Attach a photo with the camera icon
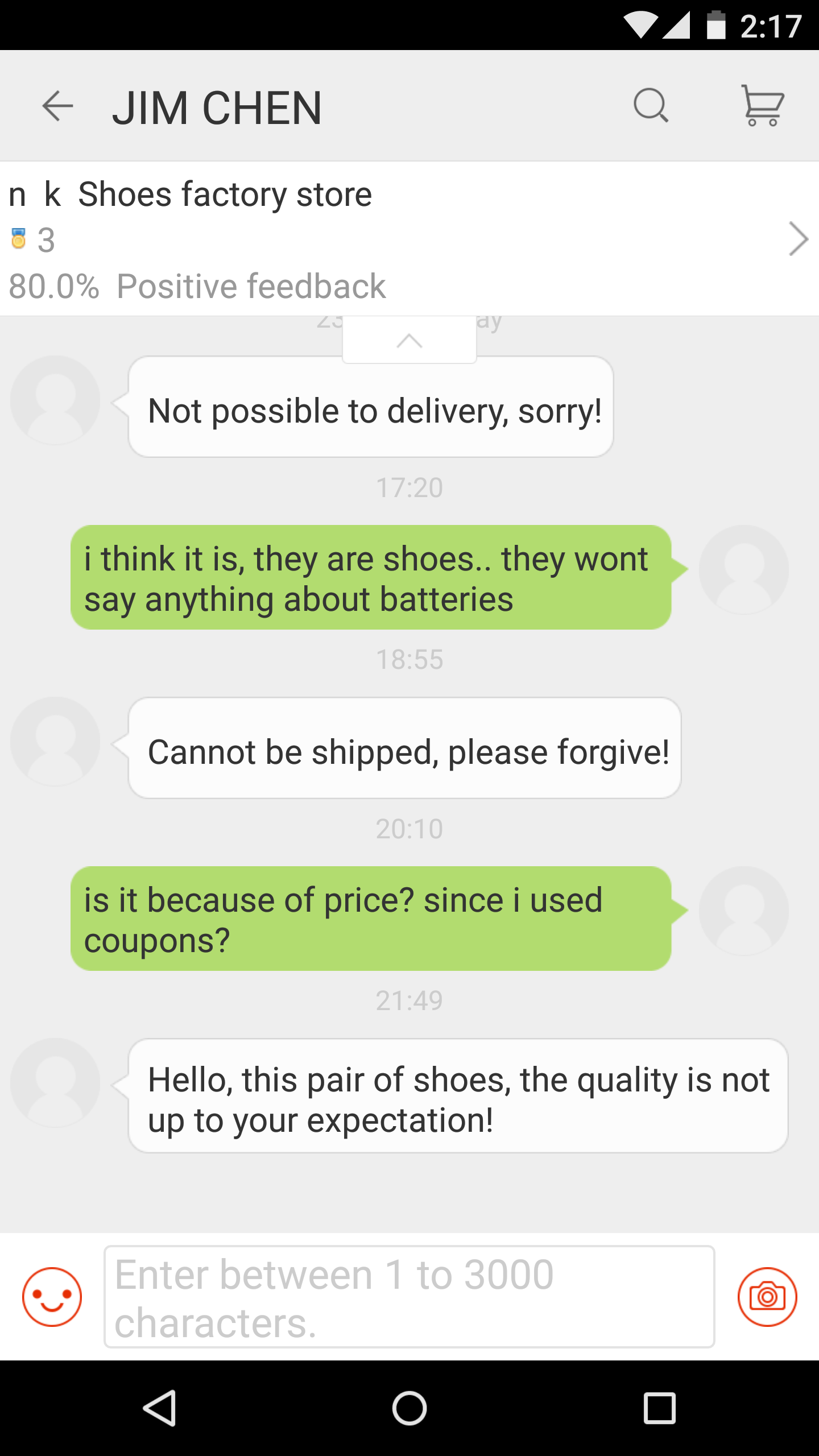819x1456 pixels. coord(767,1297)
